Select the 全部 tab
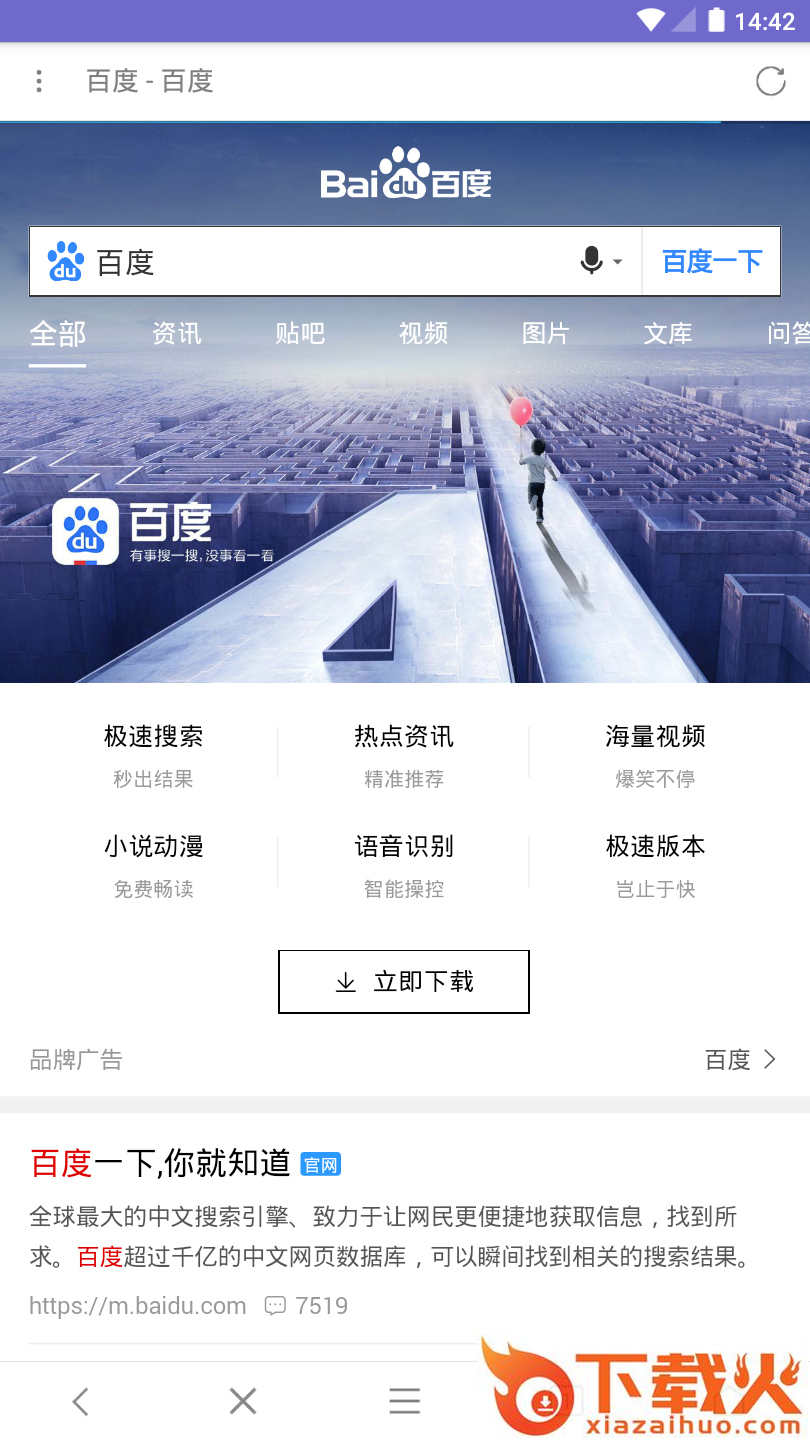 tap(57, 334)
